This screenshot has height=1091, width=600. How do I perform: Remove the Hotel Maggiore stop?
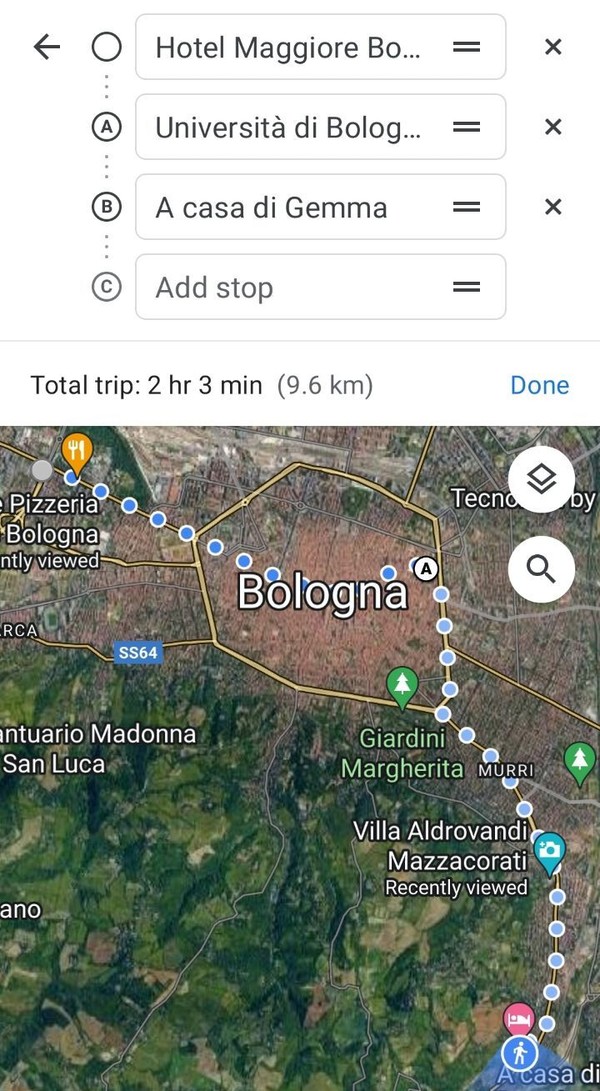(x=552, y=47)
